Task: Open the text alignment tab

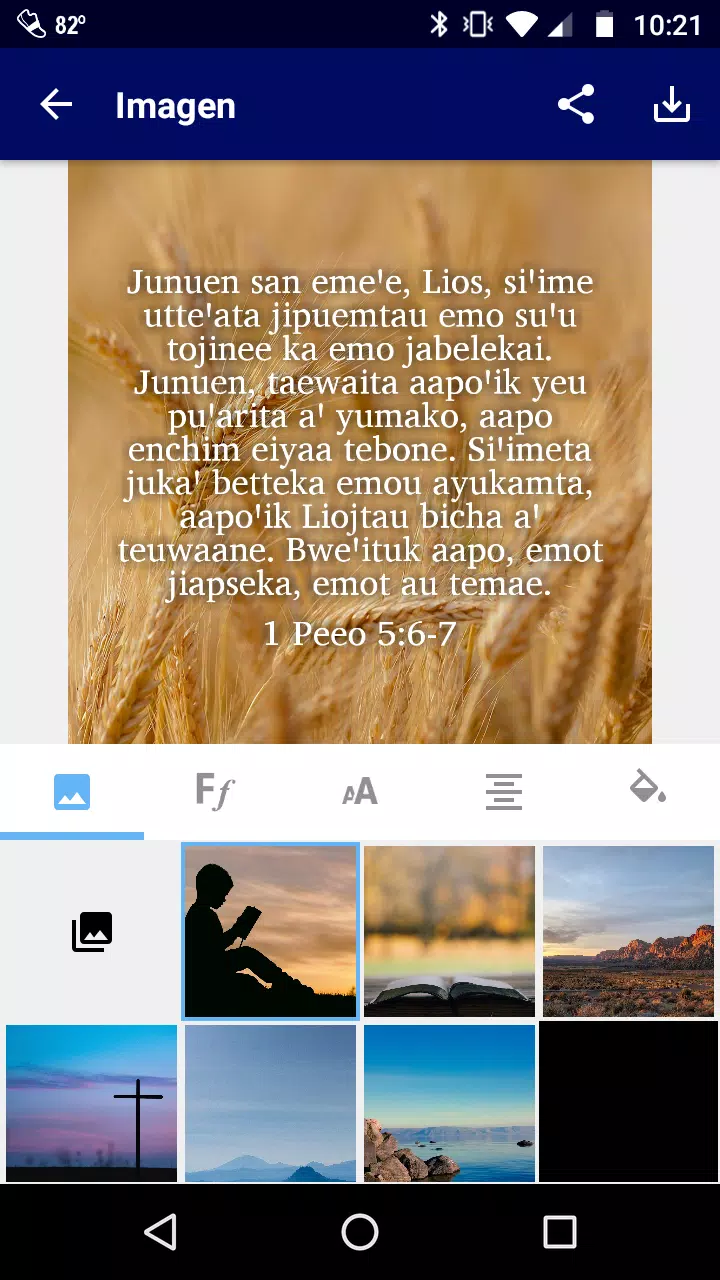Action: [504, 792]
